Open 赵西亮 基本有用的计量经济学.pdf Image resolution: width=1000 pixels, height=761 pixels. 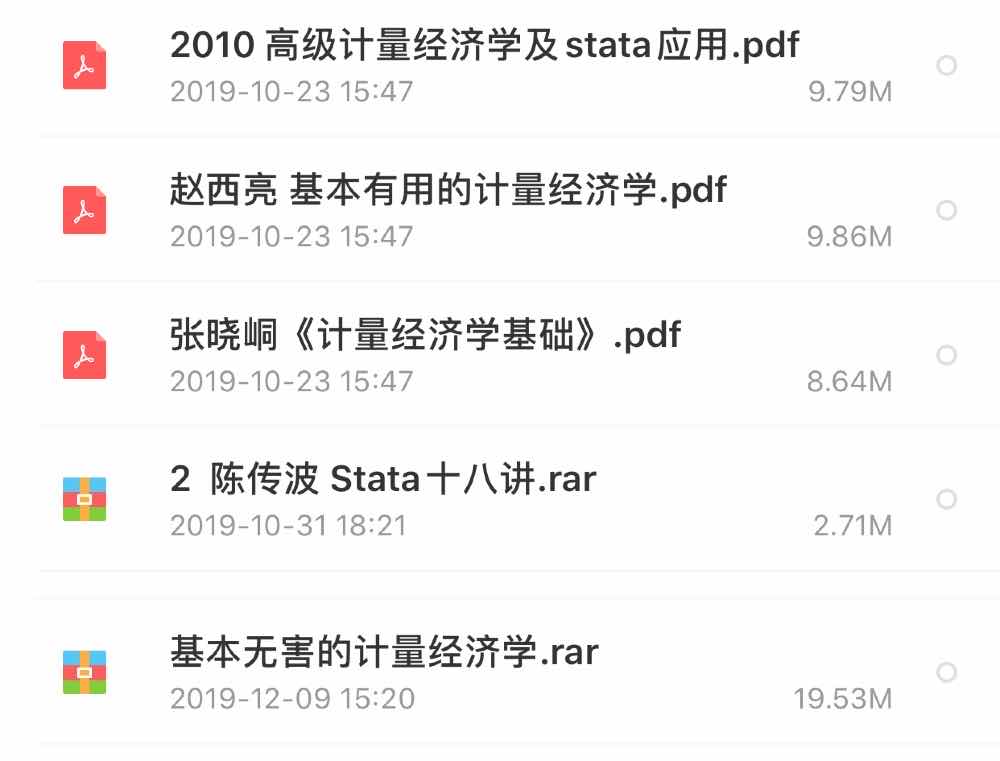point(448,190)
